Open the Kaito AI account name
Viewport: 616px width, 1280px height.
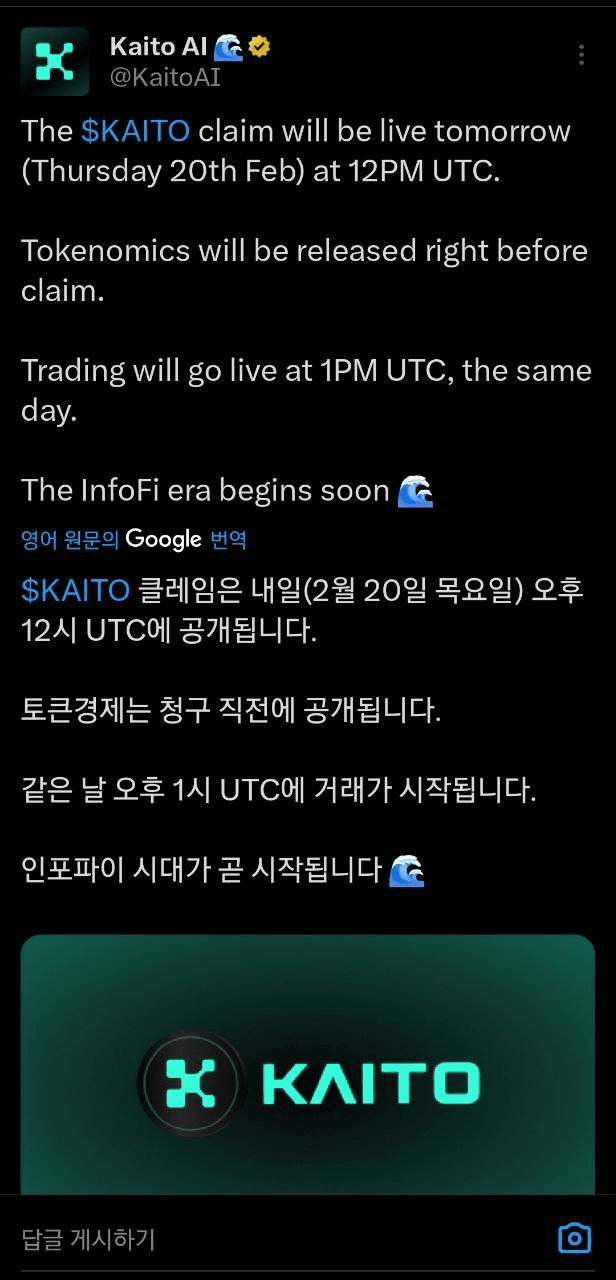click(158, 46)
